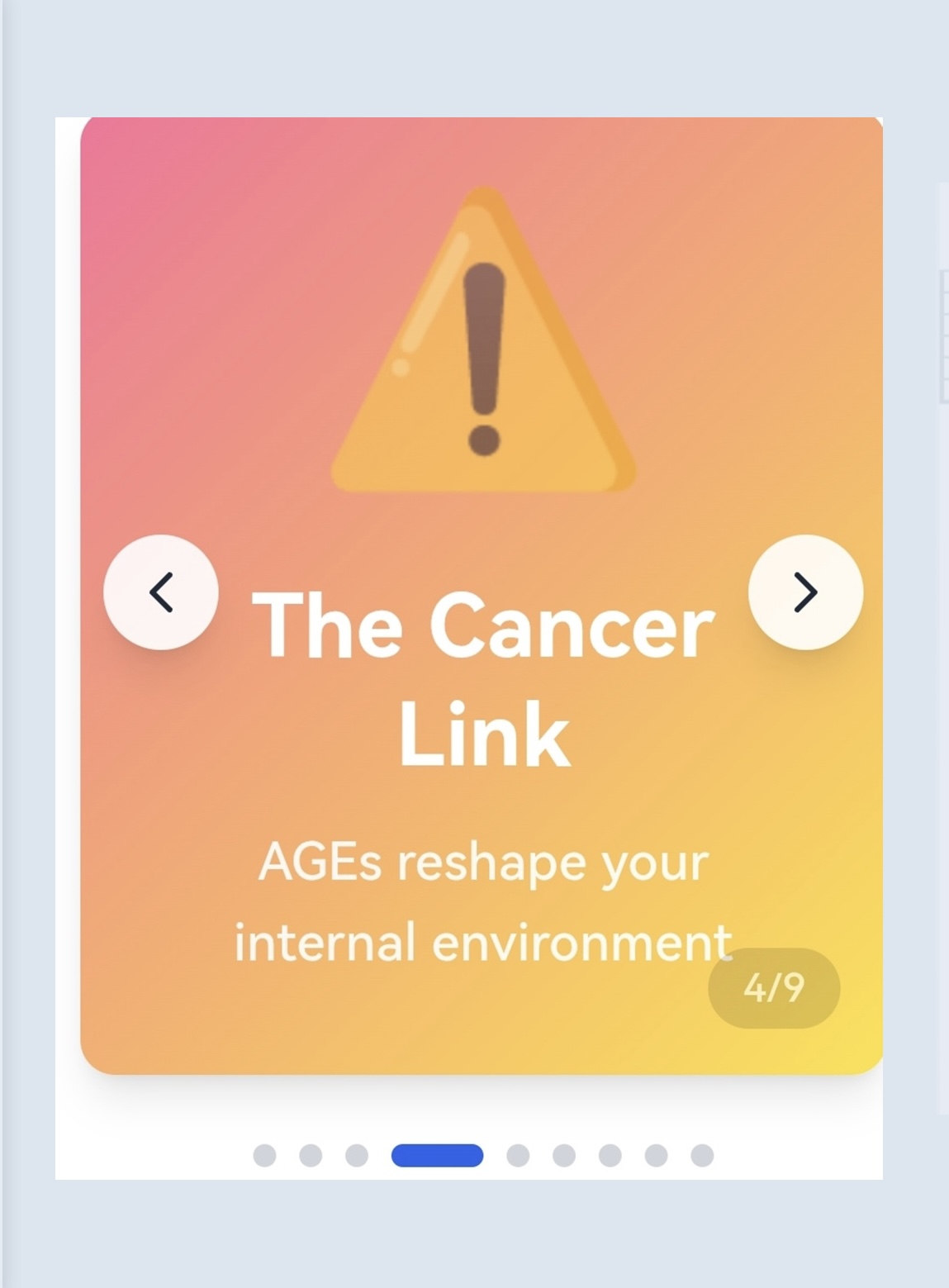Open the sixth slide dot
This screenshot has height=1288, width=949.
[x=564, y=1155]
